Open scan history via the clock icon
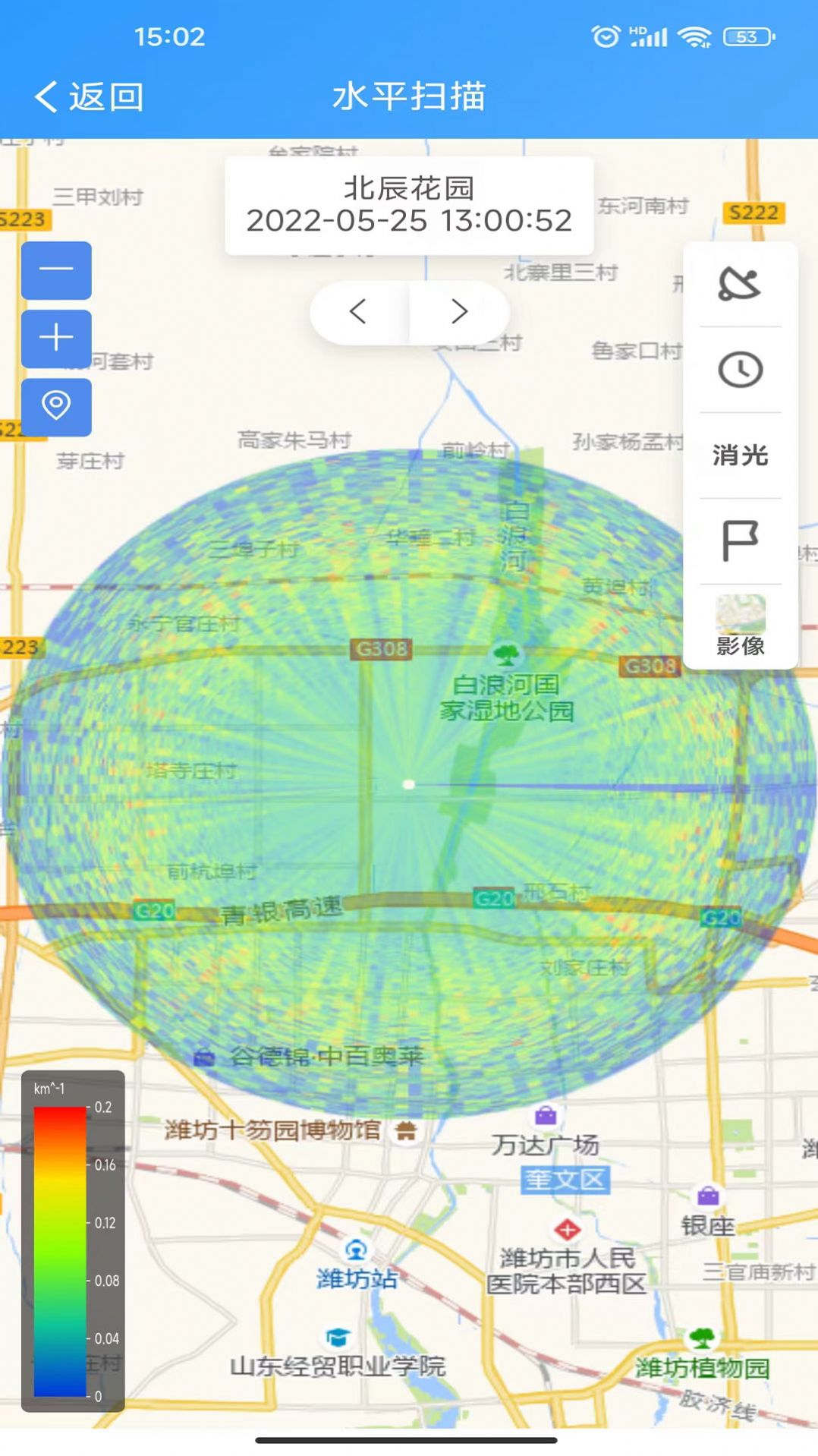 click(x=740, y=371)
